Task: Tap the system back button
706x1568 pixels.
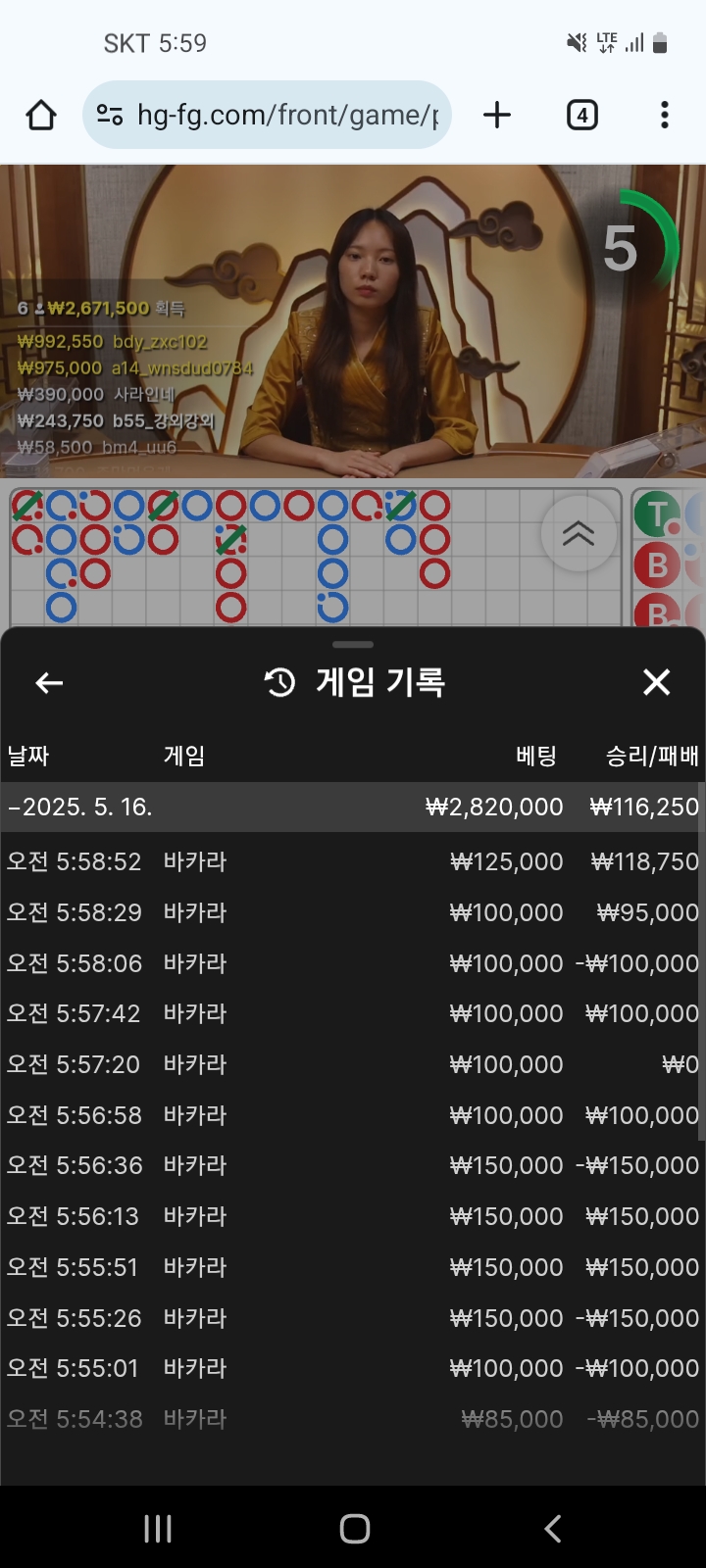Action: point(552,1529)
